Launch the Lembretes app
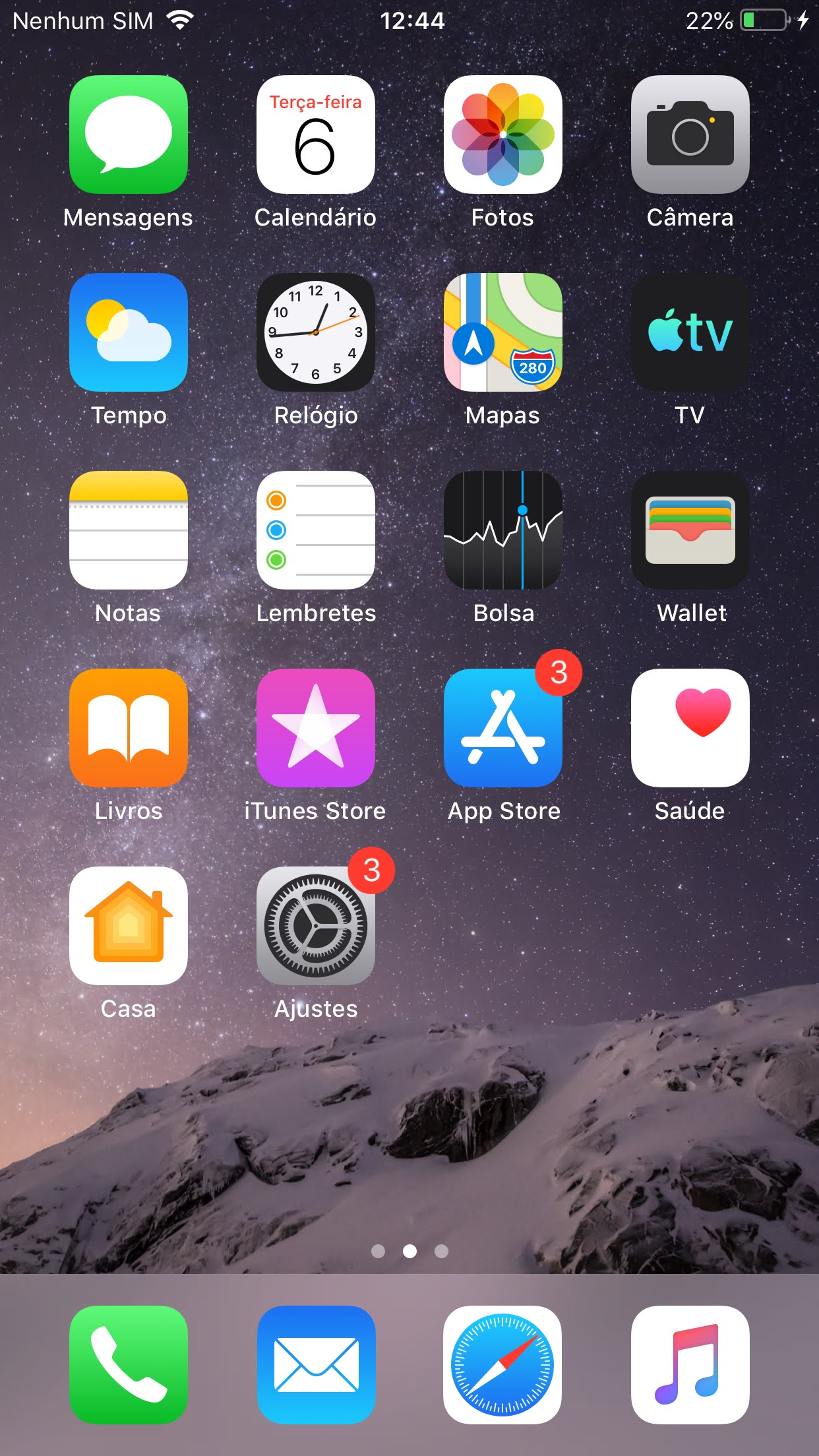Image resolution: width=819 pixels, height=1456 pixels. (316, 530)
